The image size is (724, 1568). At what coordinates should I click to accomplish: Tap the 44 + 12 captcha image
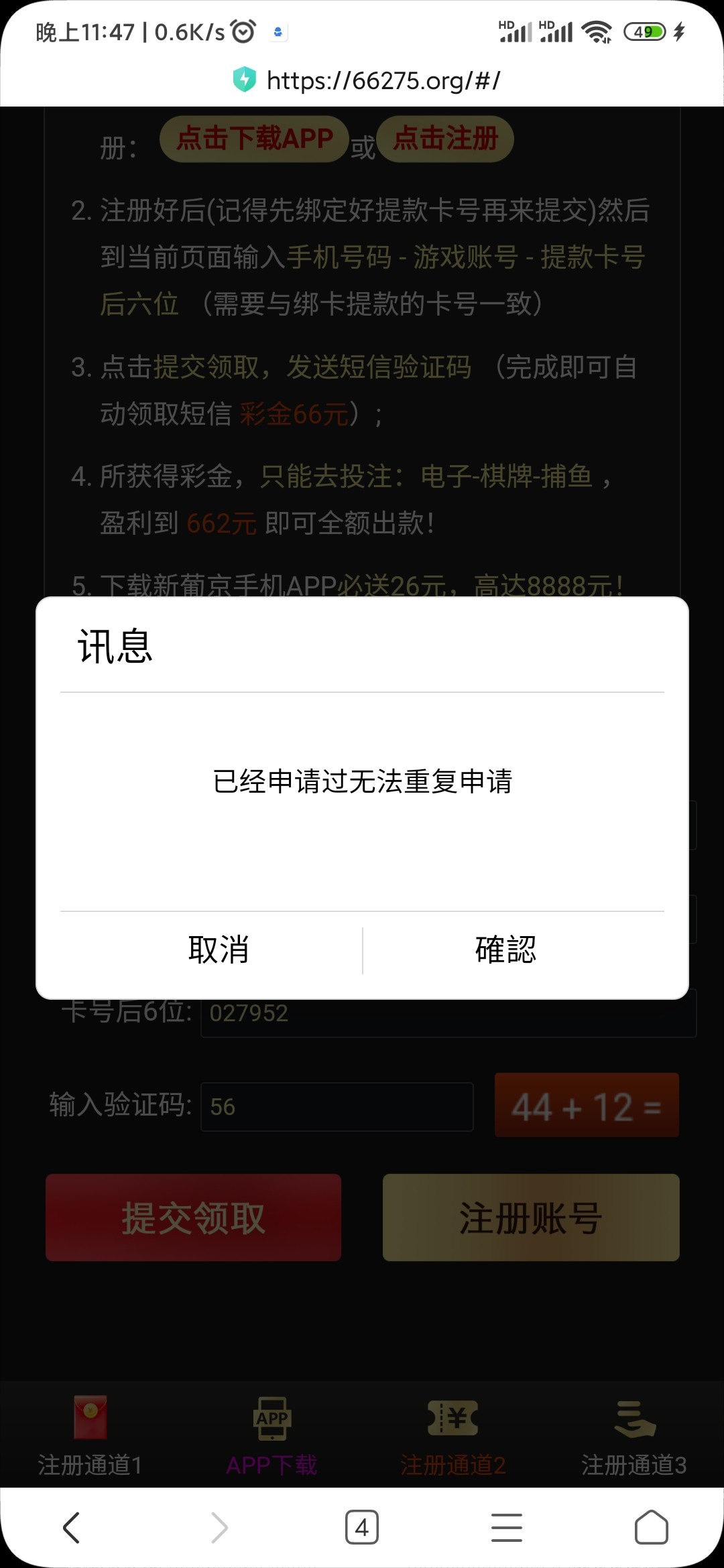(x=587, y=1106)
